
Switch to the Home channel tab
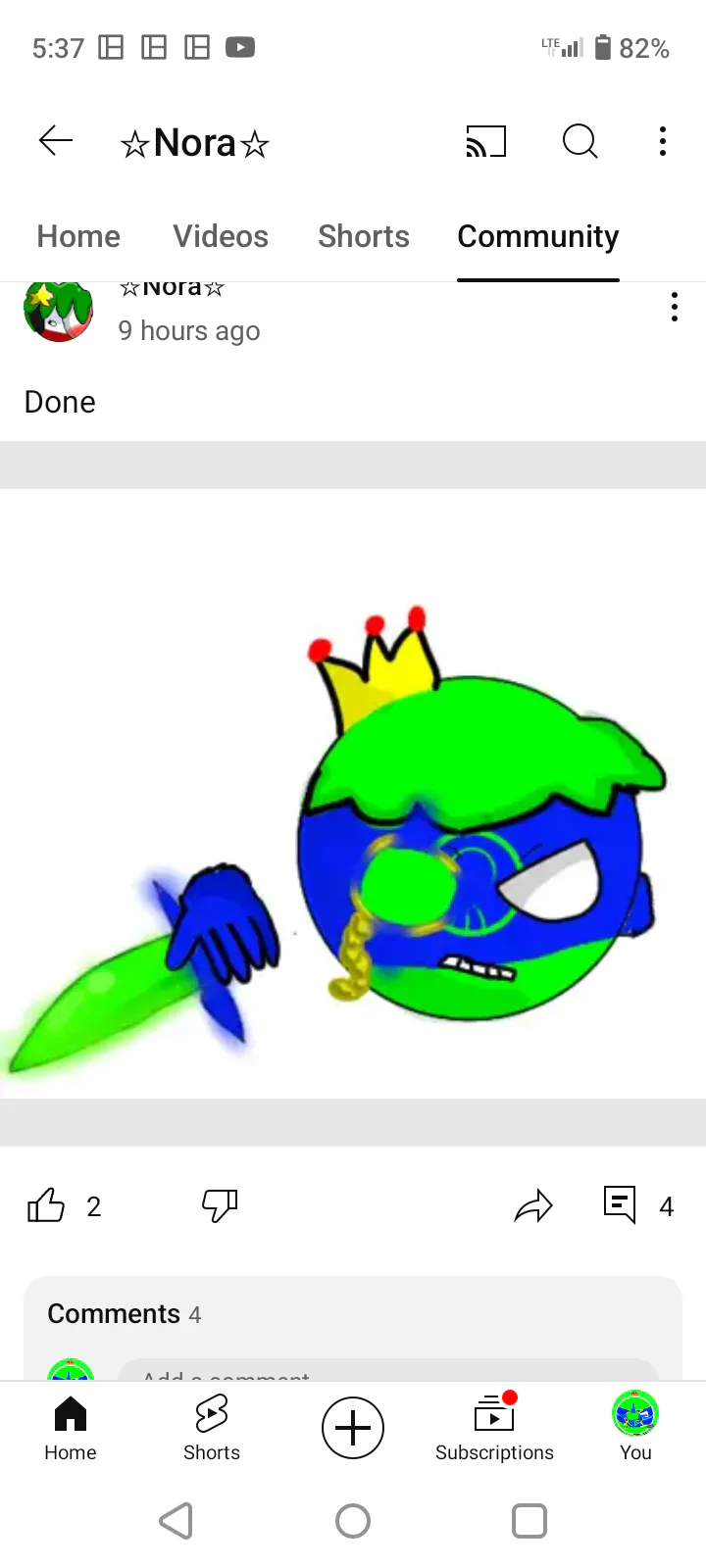(x=78, y=236)
